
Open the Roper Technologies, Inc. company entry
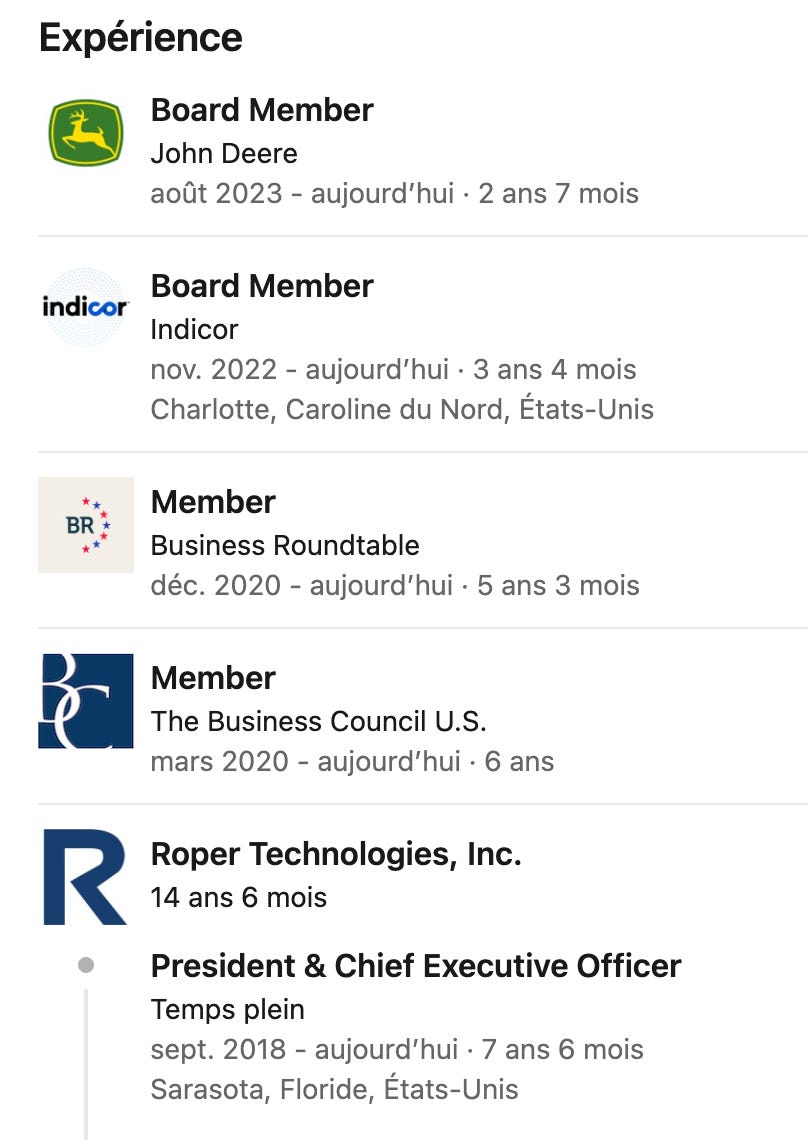click(336, 855)
